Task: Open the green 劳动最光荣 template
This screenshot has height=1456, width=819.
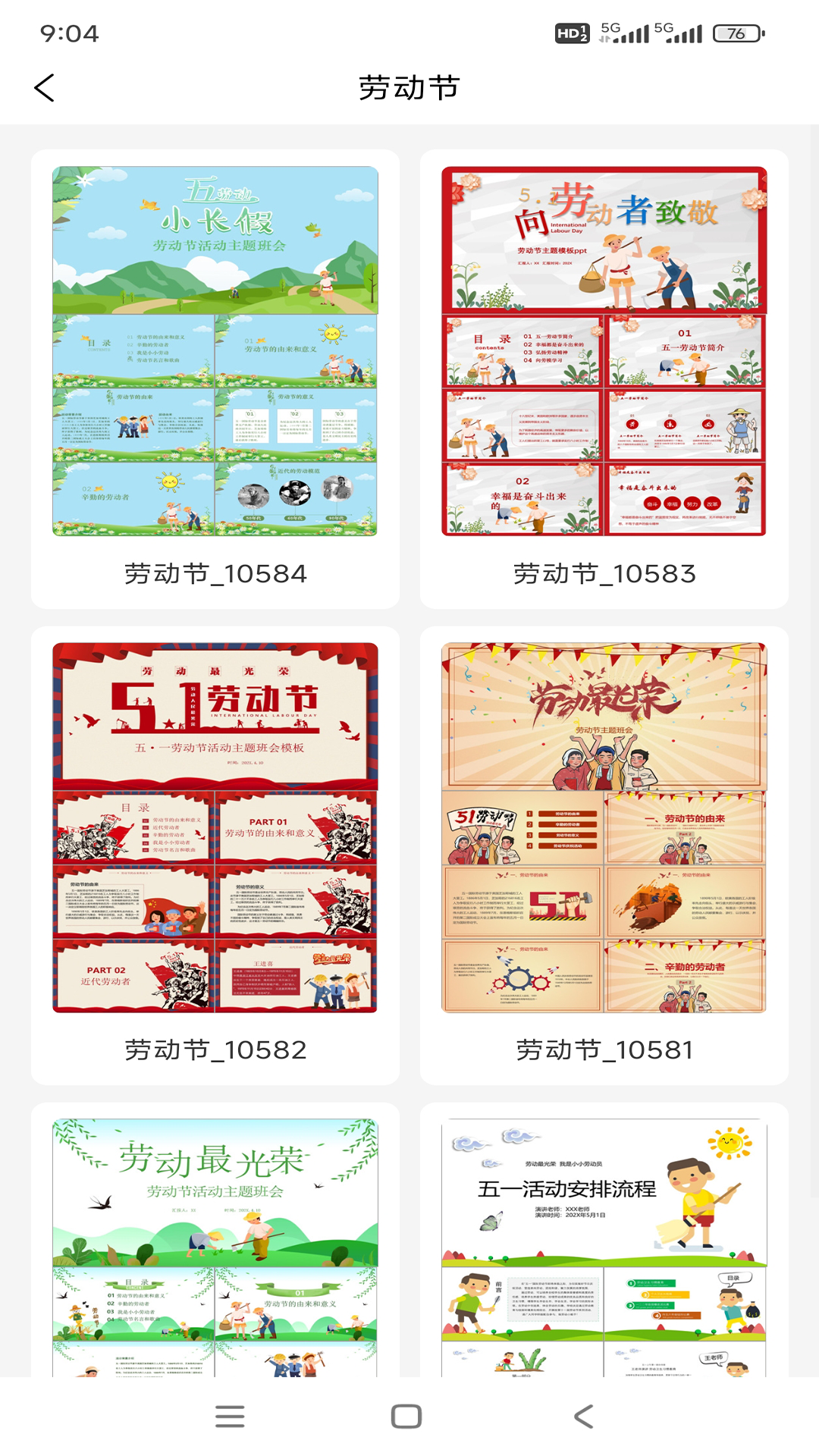Action: point(215,1247)
